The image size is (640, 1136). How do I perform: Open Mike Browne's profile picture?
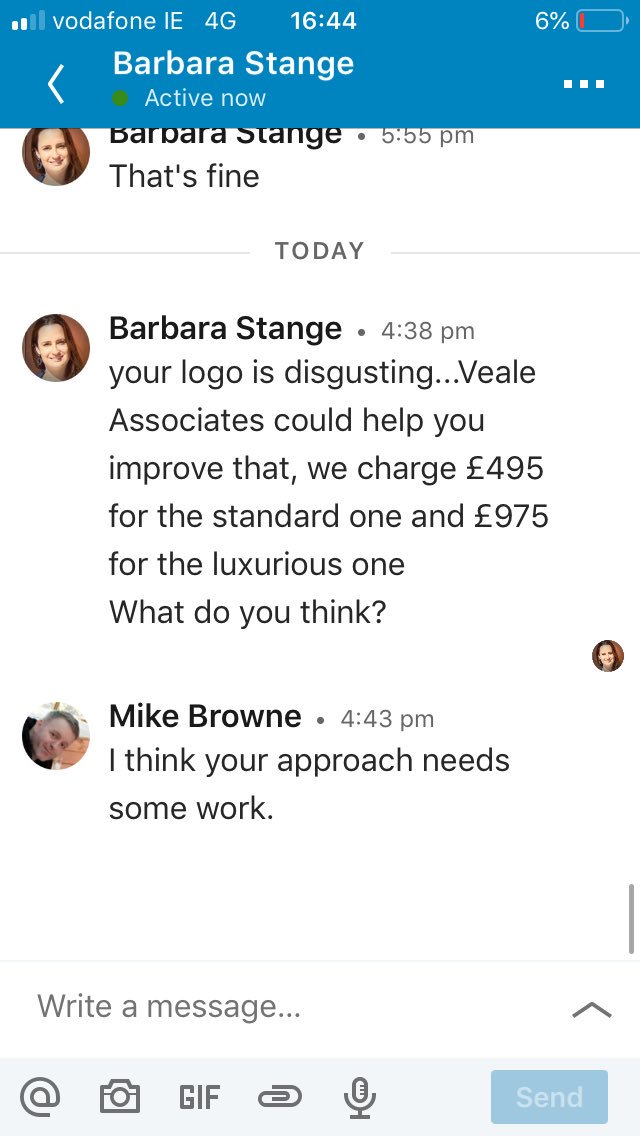pos(56,735)
